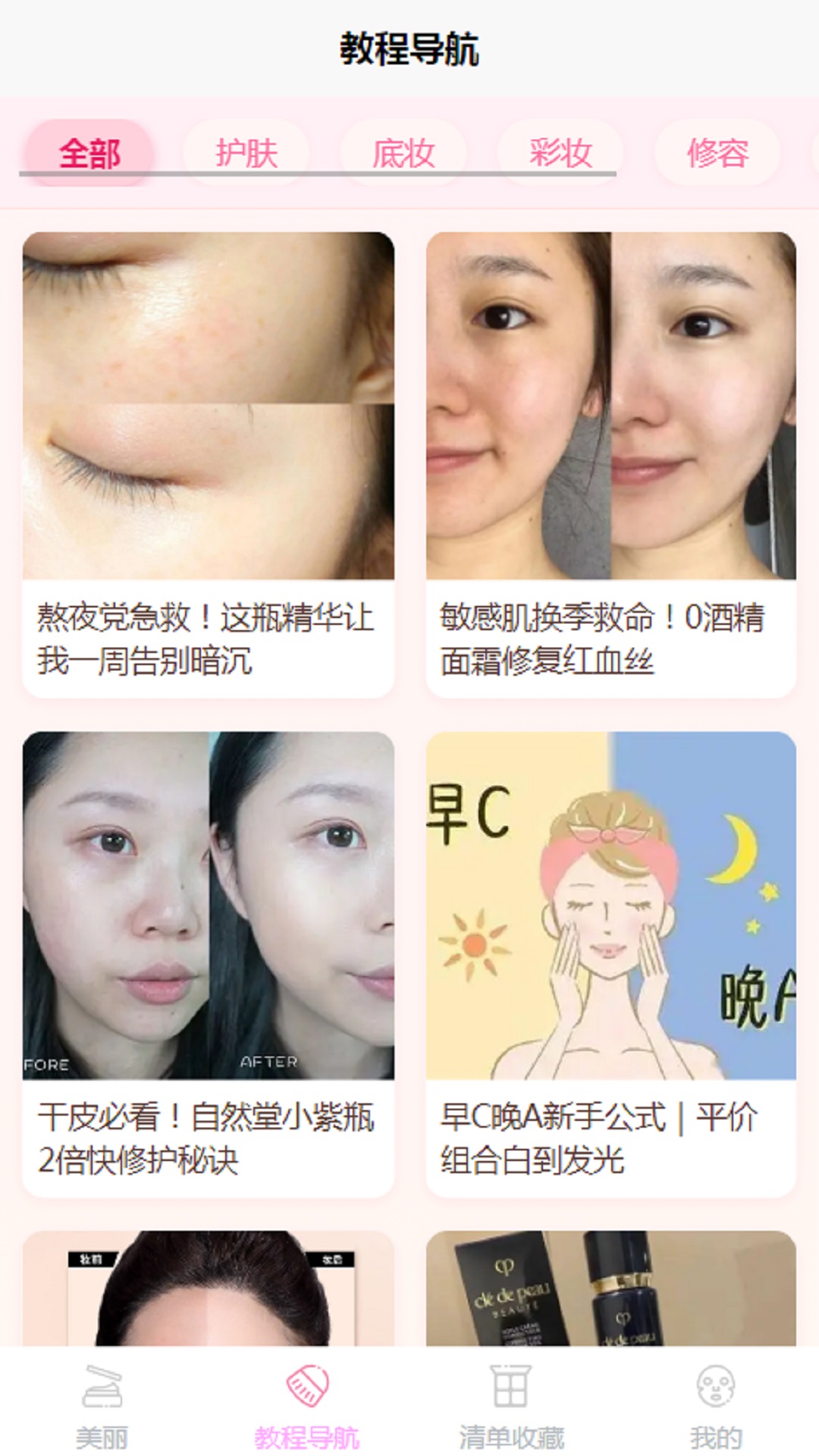Filter tutorials by 底妆
This screenshot has height=1456, width=819.
(x=403, y=153)
